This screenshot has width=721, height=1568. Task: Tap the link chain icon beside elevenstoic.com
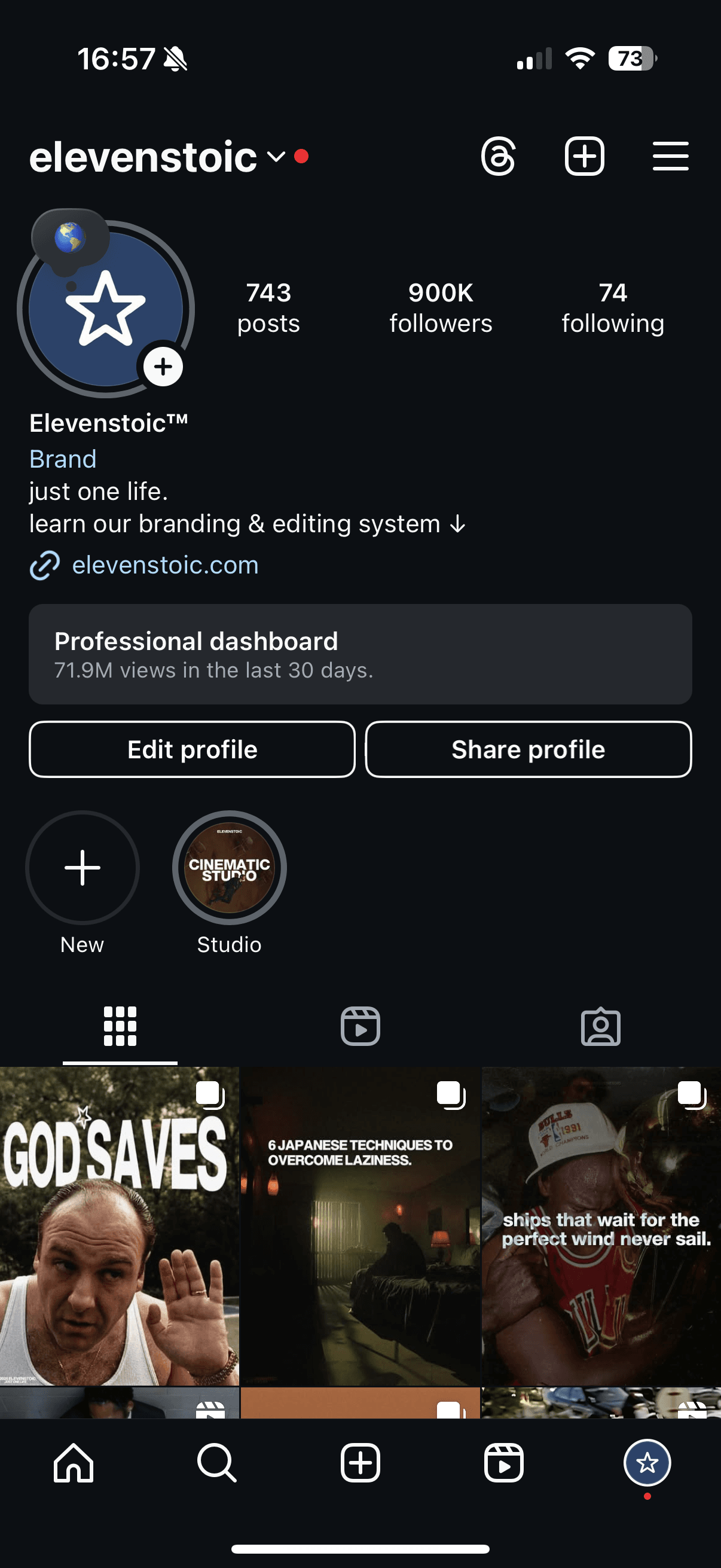[45, 566]
